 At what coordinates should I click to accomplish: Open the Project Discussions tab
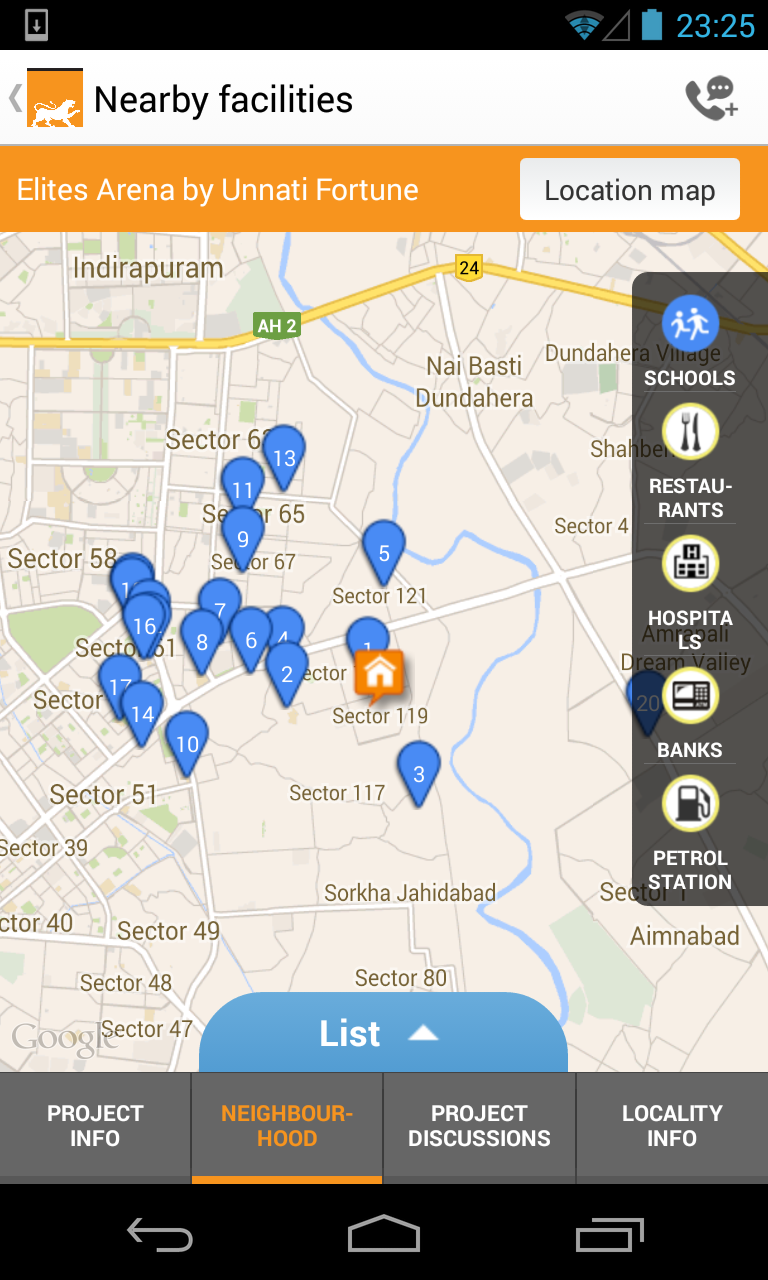click(x=479, y=1126)
